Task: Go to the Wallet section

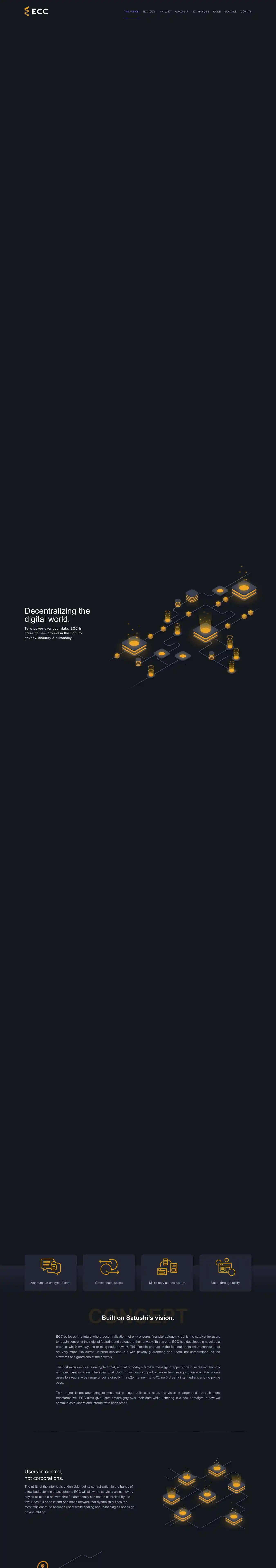Action: pyautogui.click(x=165, y=12)
